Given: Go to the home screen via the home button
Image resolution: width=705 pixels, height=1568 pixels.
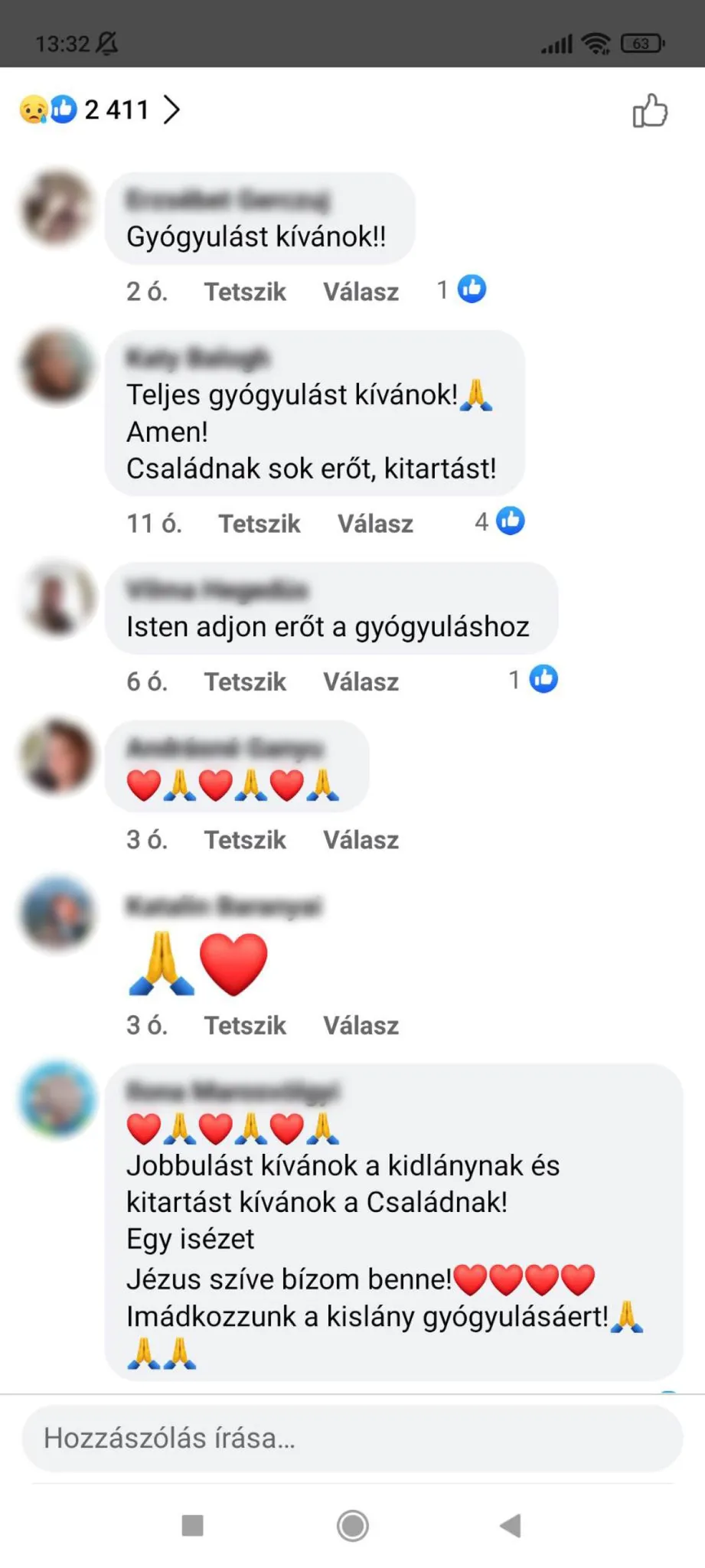Looking at the screenshot, I should point(352,1525).
